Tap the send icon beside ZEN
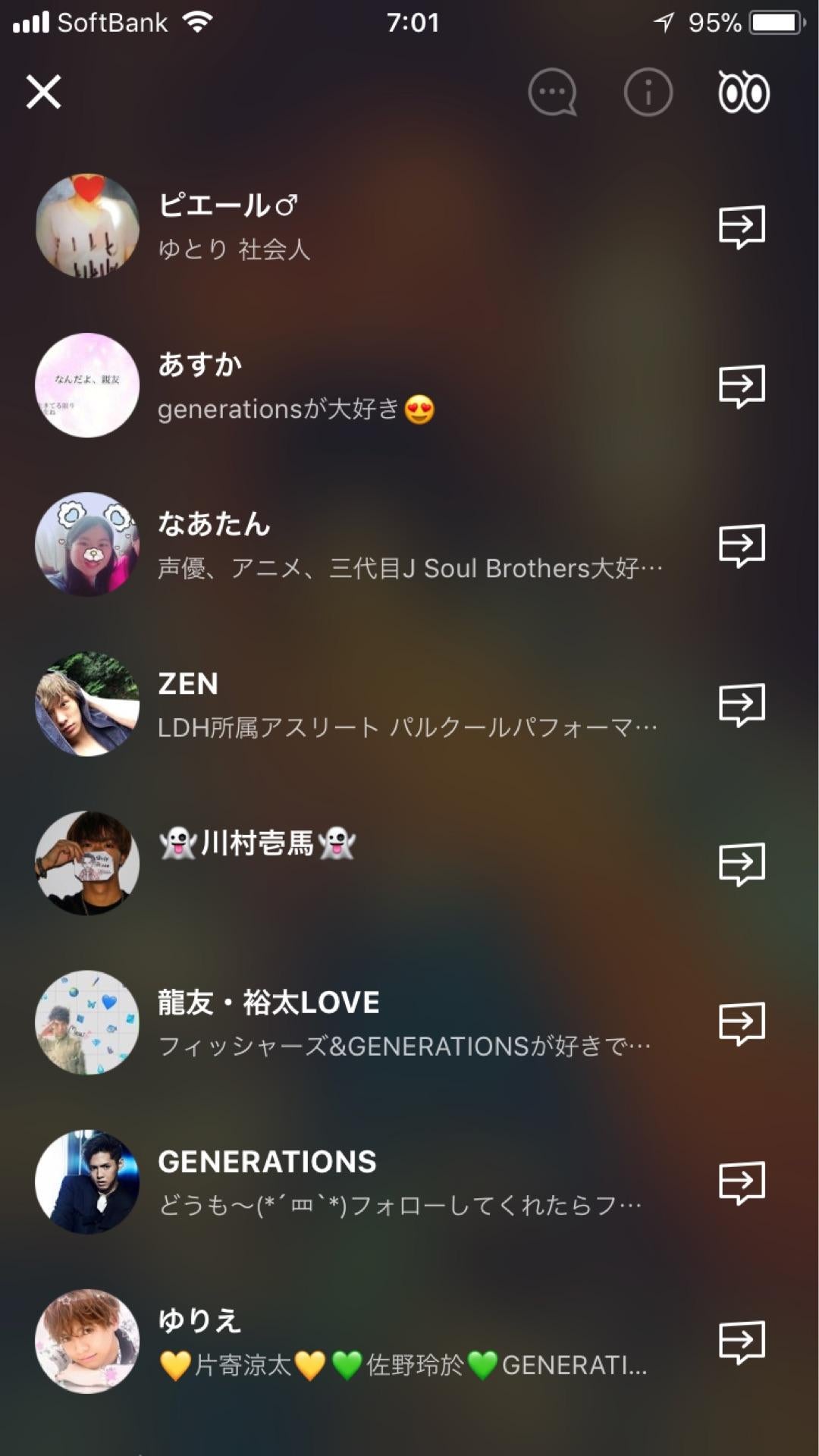819x1456 pixels. [x=742, y=704]
